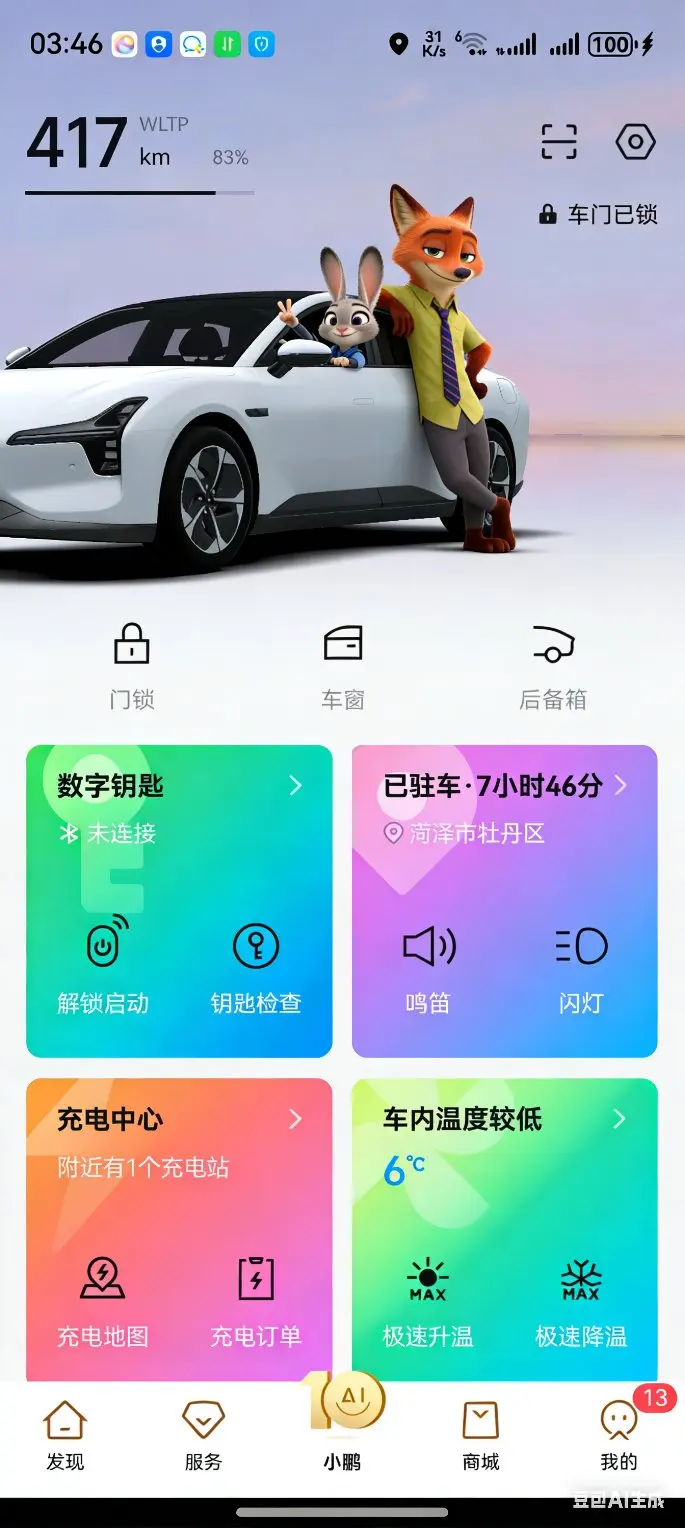Open the hexagon settings icon
Viewport: 685px width, 1528px height.
[x=635, y=142]
